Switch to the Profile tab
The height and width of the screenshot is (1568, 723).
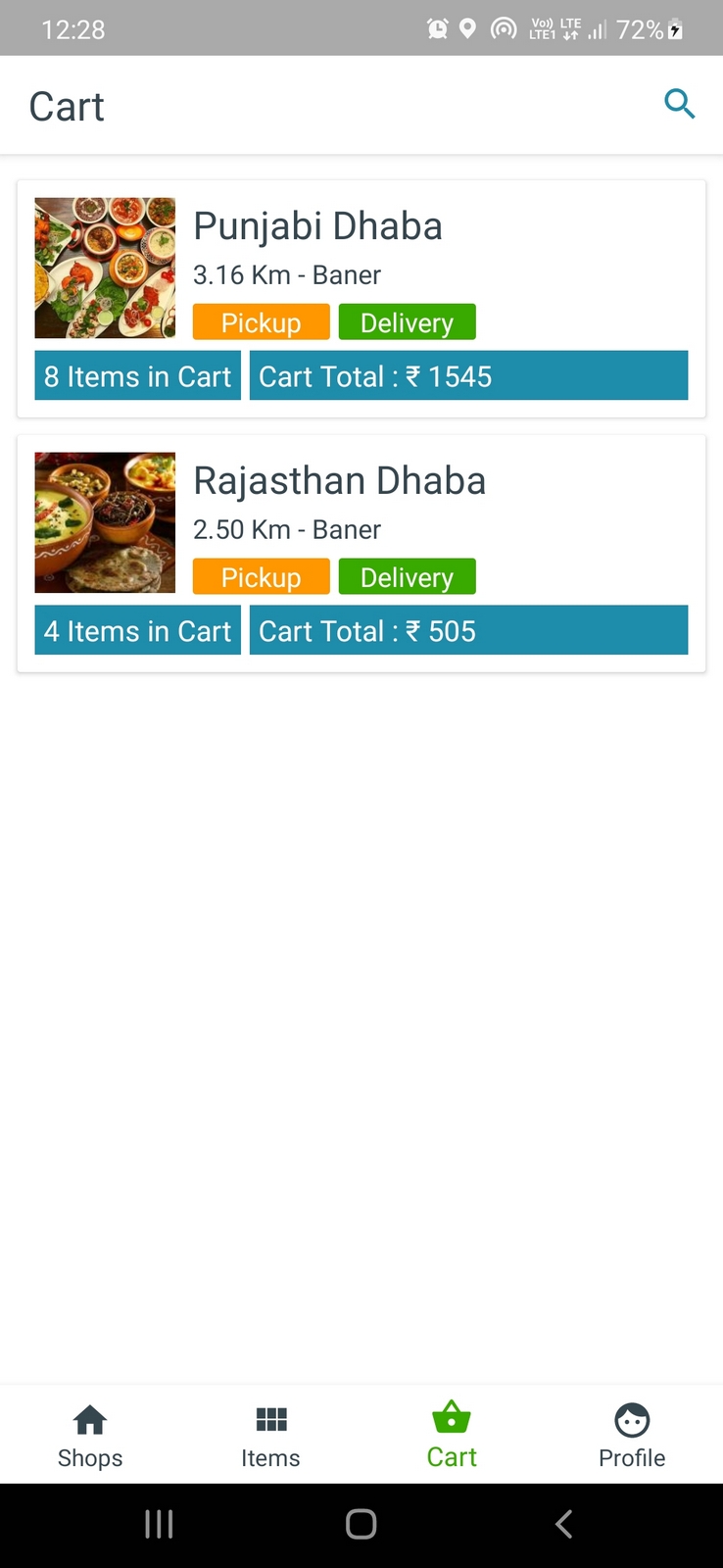(x=632, y=1436)
